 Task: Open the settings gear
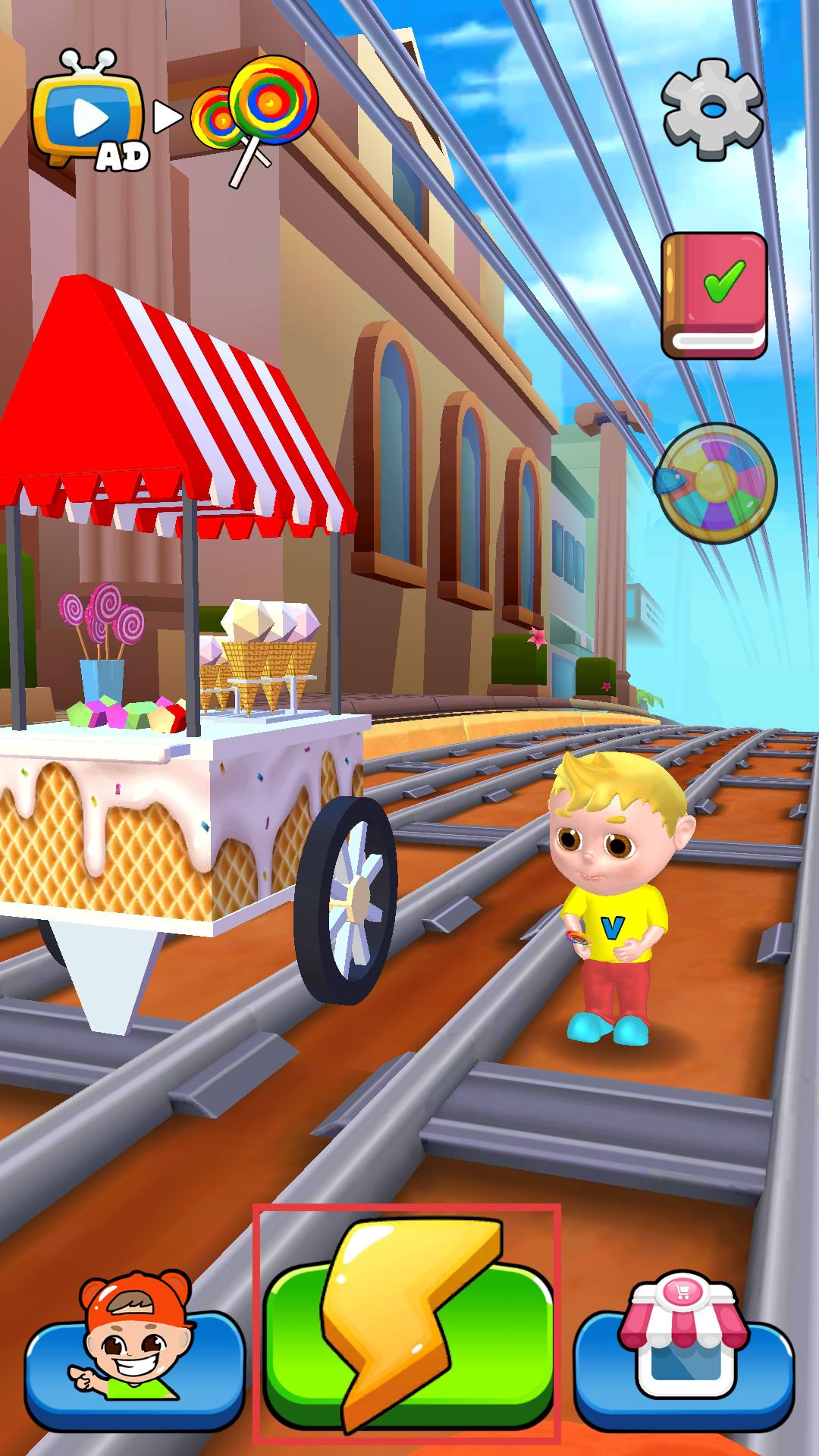click(x=711, y=108)
